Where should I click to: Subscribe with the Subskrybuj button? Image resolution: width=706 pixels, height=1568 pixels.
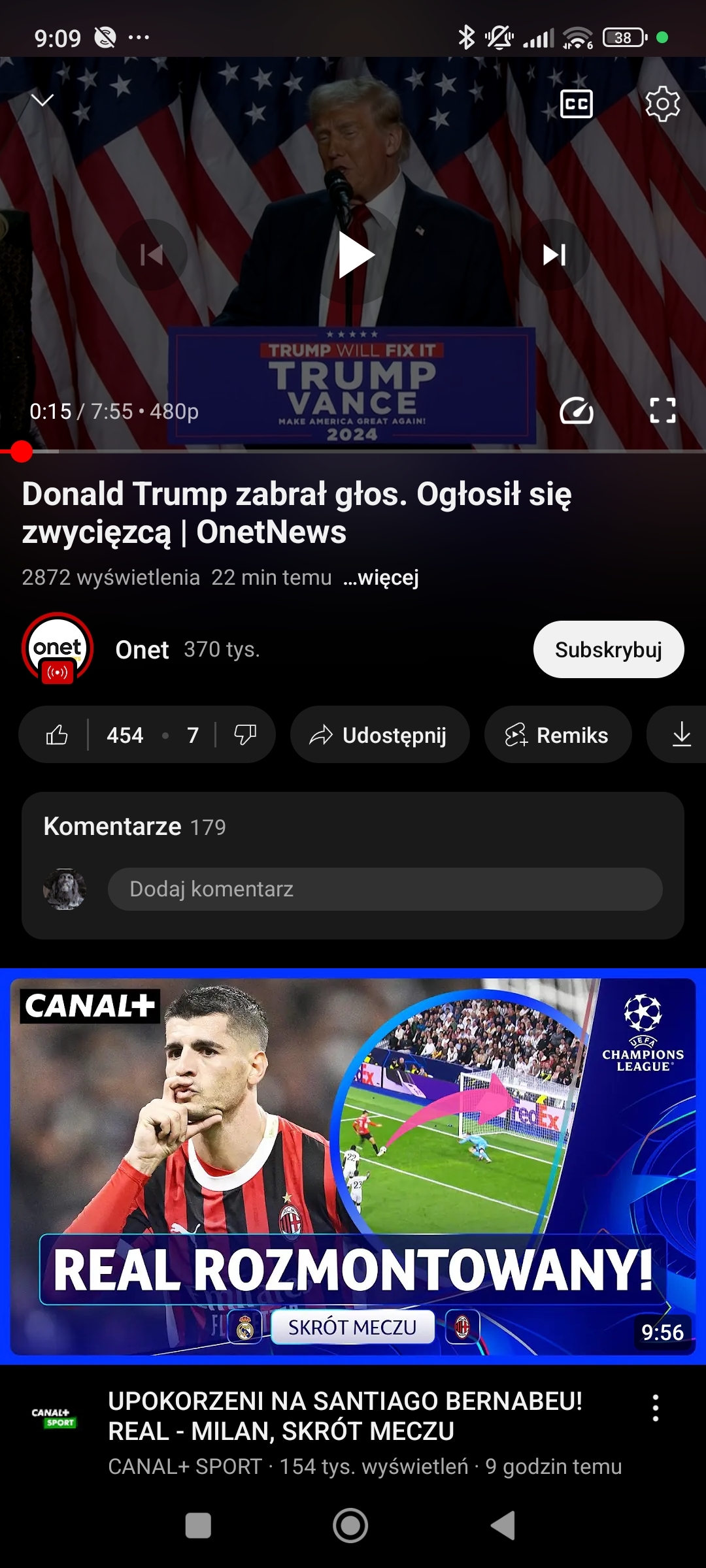608,649
